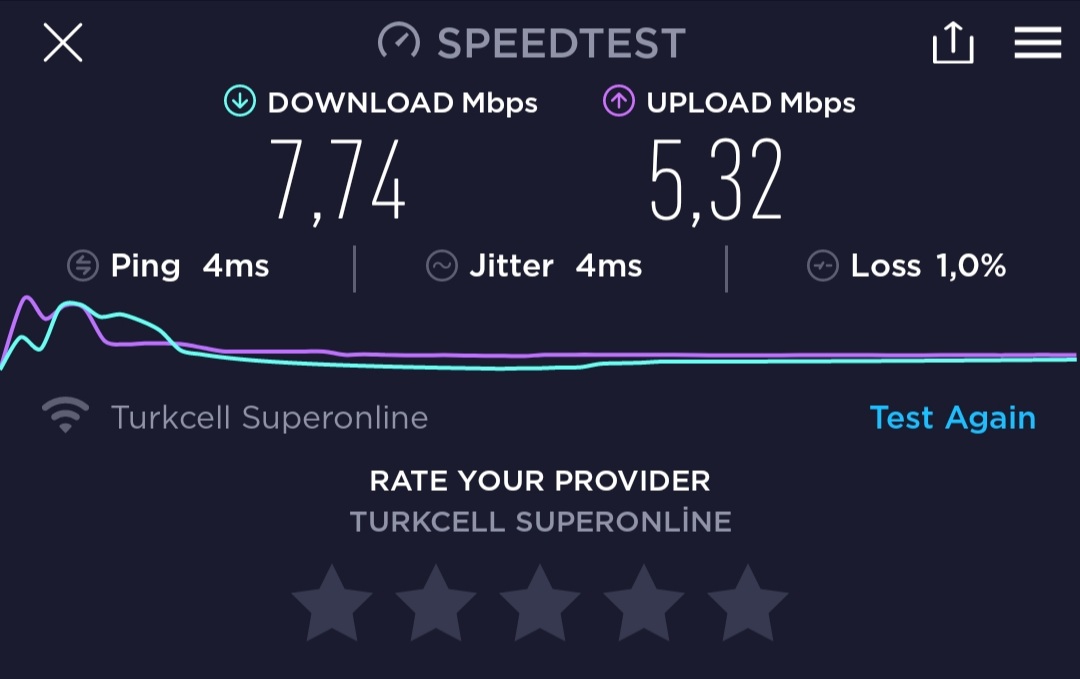Rate provider four stars
Viewport: 1080px width, 679px height.
point(644,603)
